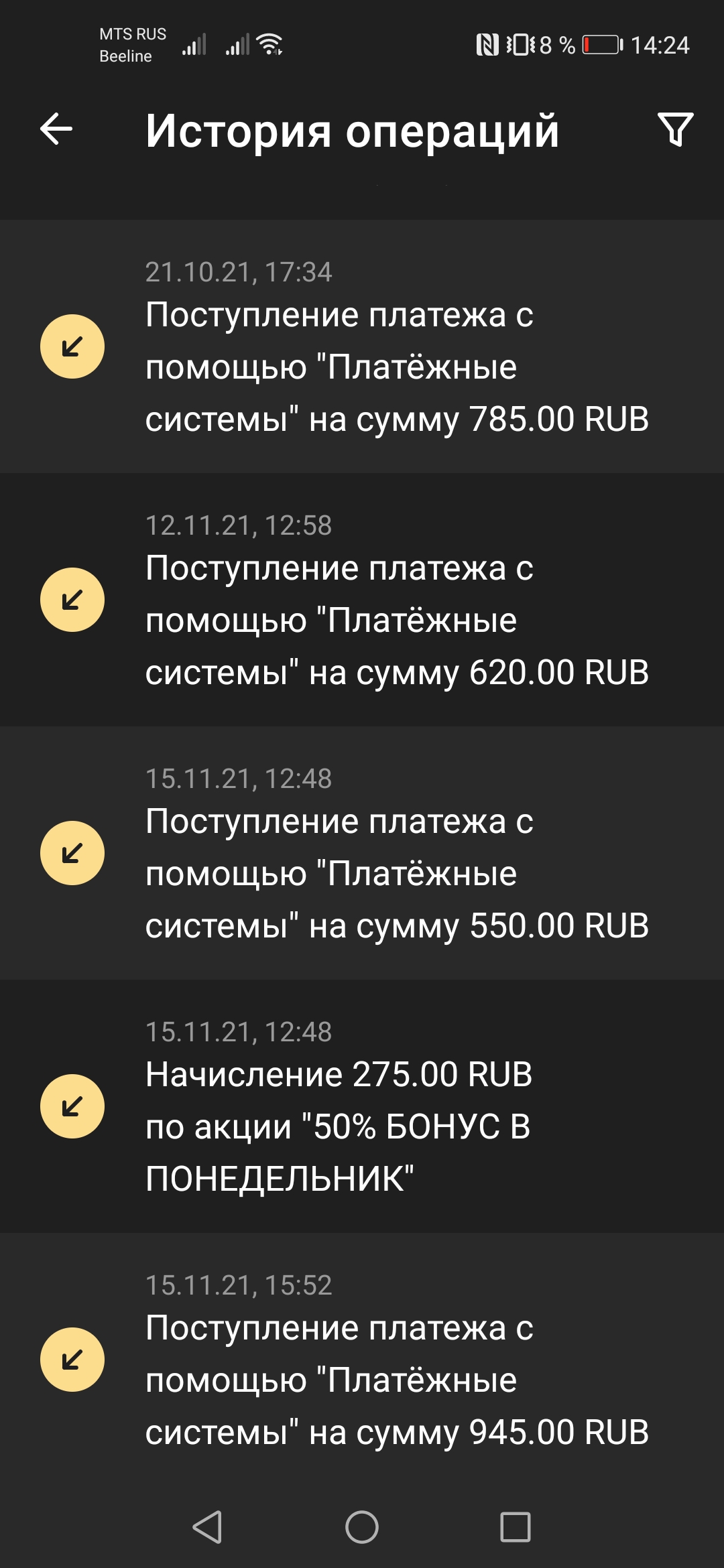Screen dimensions: 724x1568
Task: Select the 945.00 RUB payment entry
Action: pos(362,1360)
